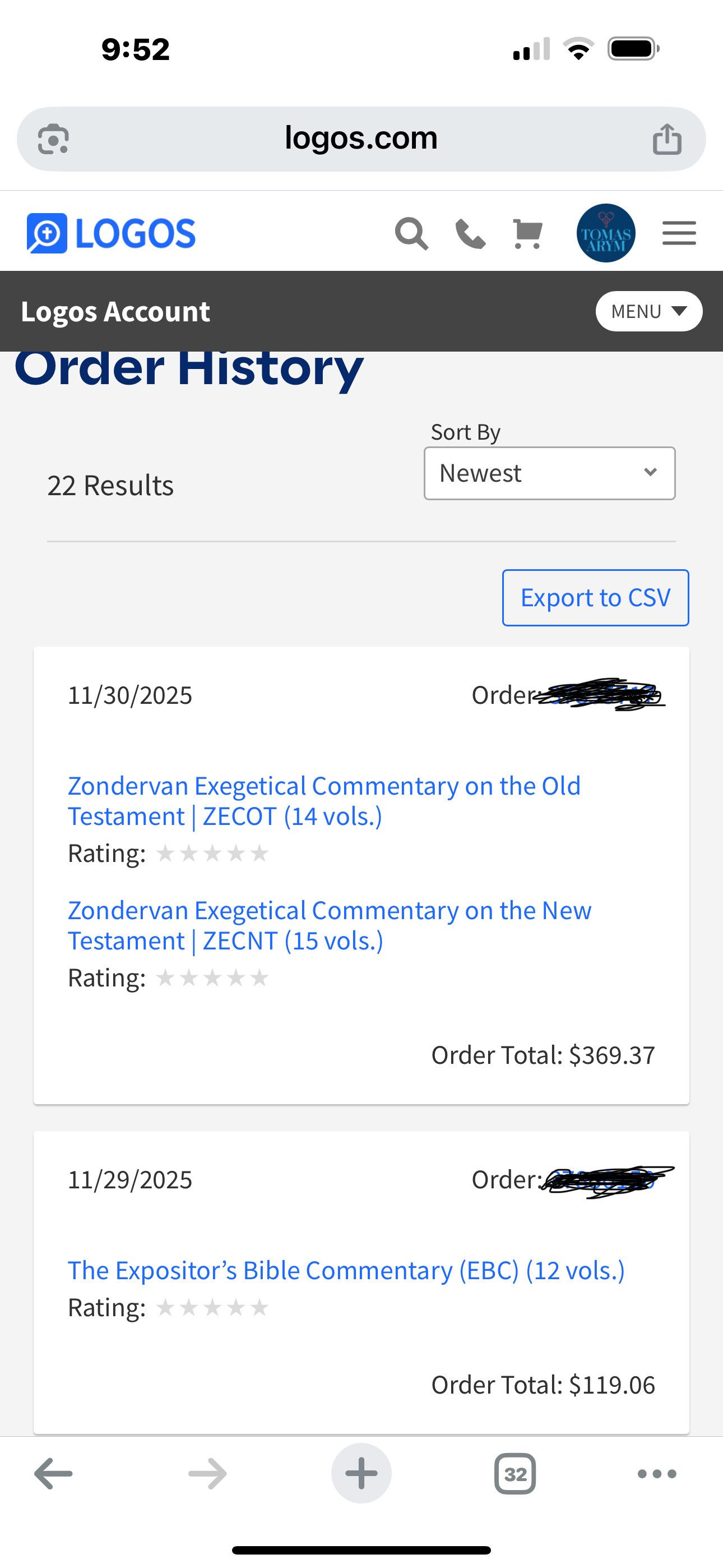Open the browser's more options menu
Image resolution: width=723 pixels, height=1568 pixels.
coord(657,1474)
